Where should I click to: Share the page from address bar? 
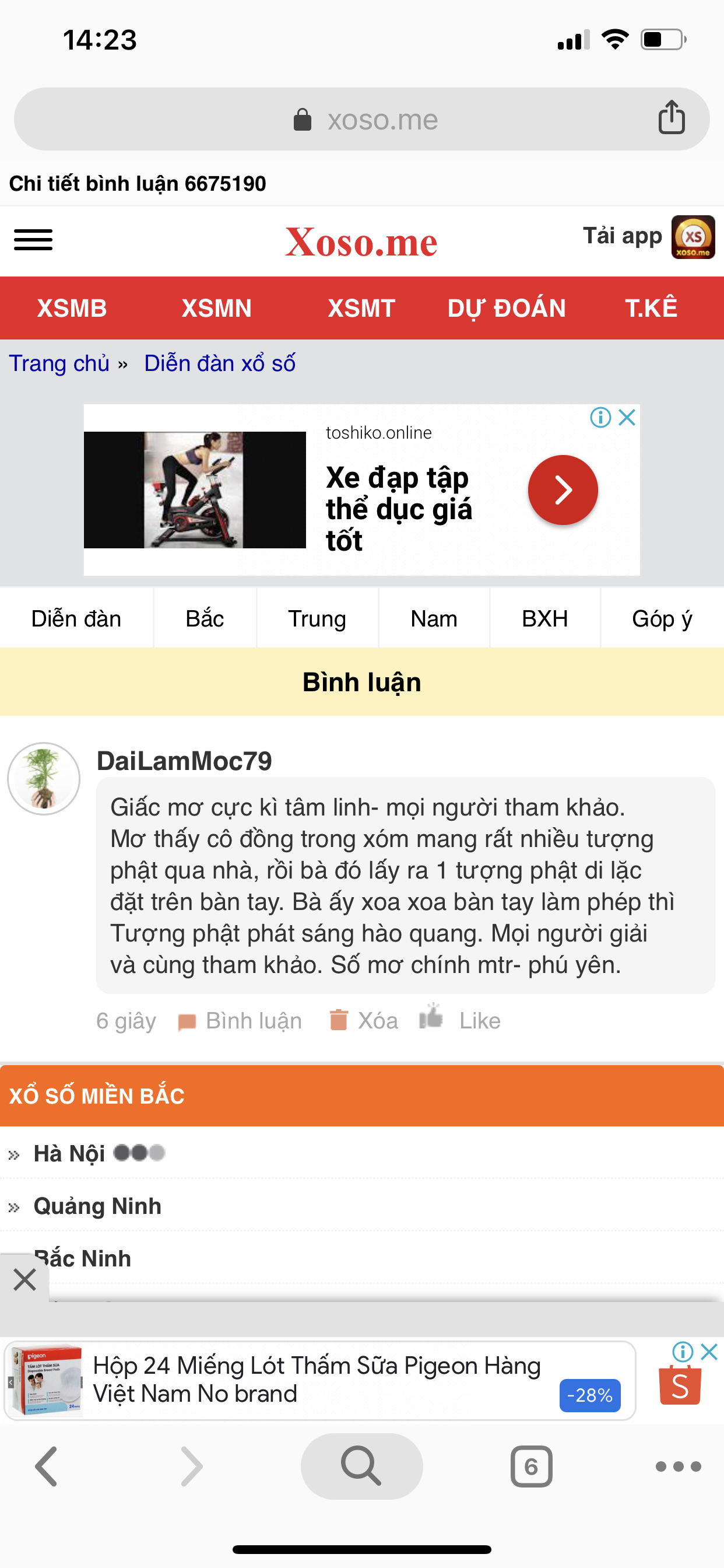click(671, 117)
